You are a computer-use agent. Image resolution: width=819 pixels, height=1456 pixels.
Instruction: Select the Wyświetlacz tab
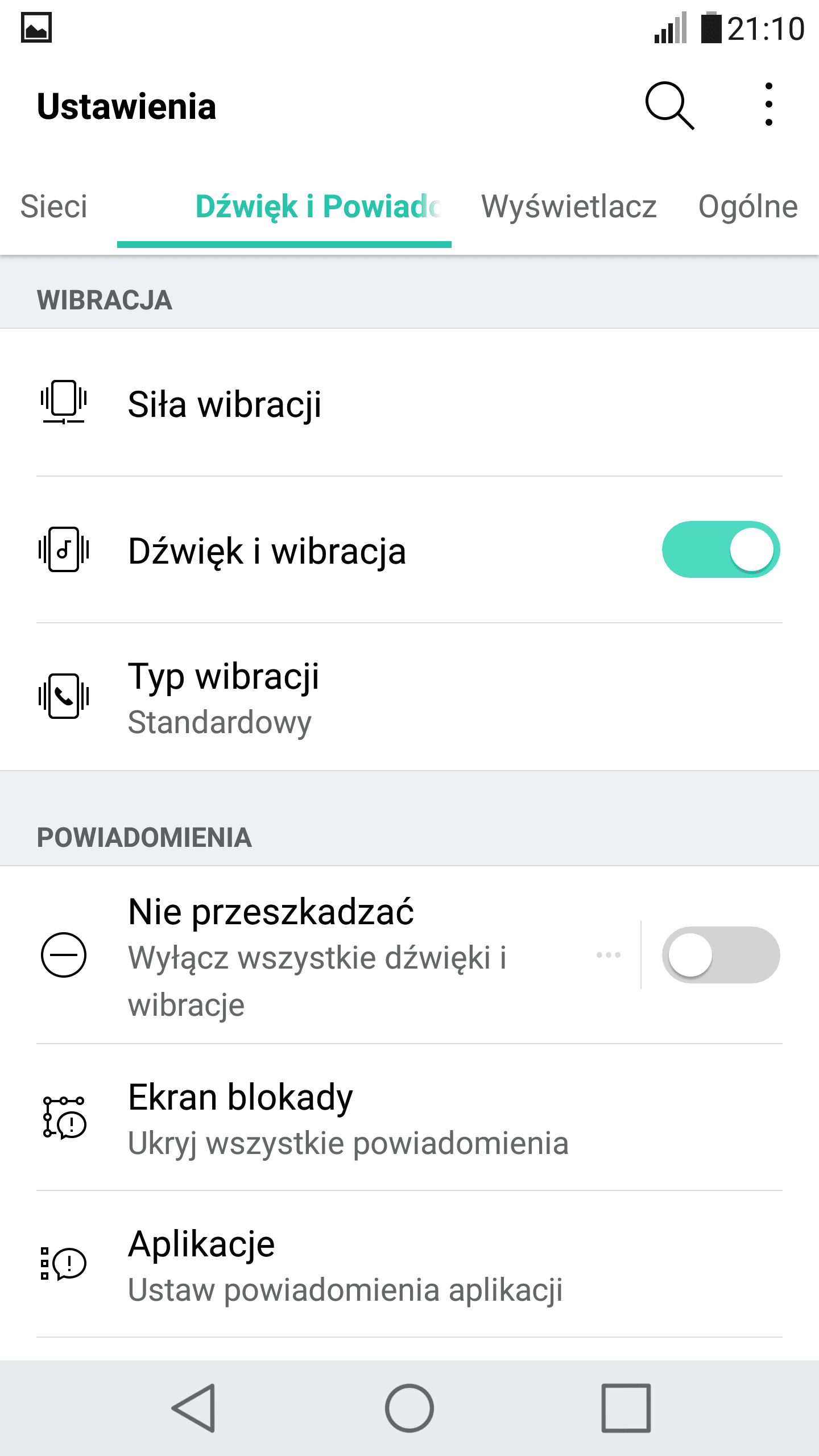[x=569, y=206]
